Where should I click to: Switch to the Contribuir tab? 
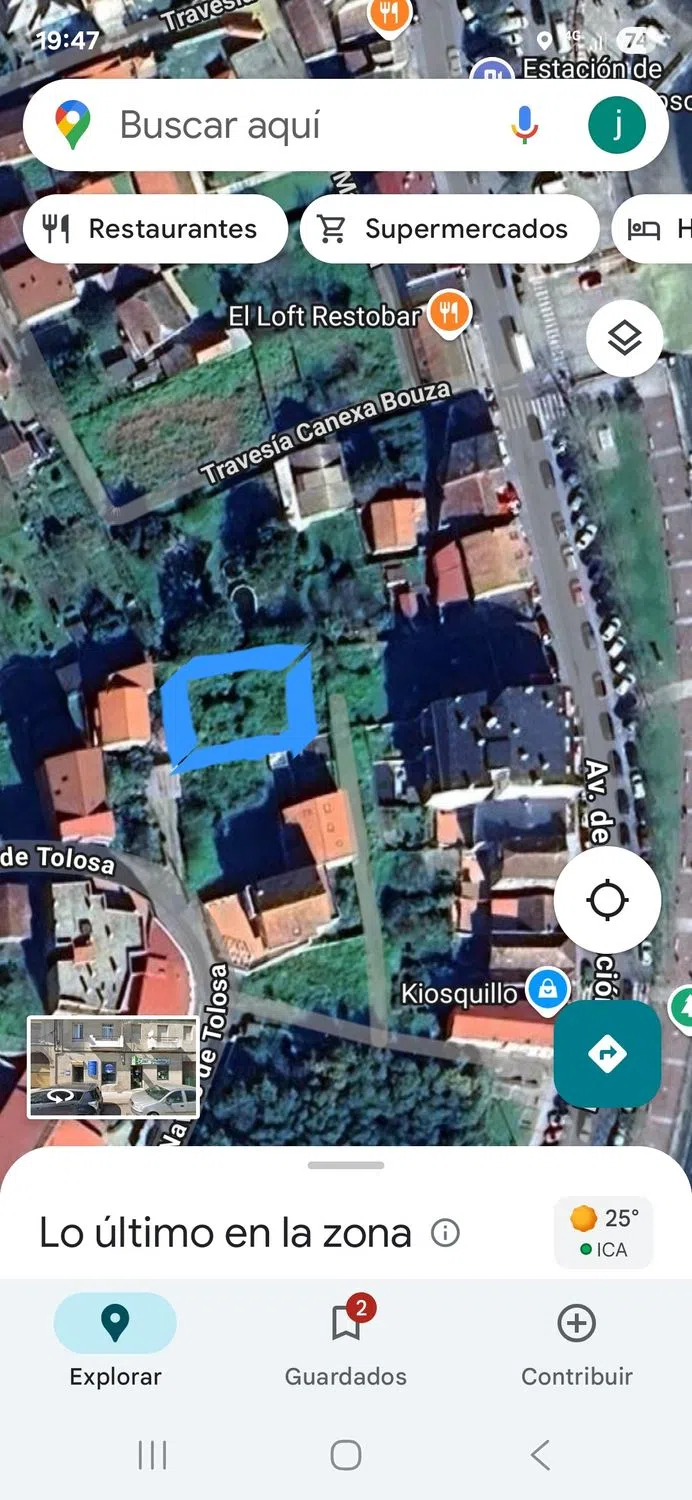coord(577,1342)
